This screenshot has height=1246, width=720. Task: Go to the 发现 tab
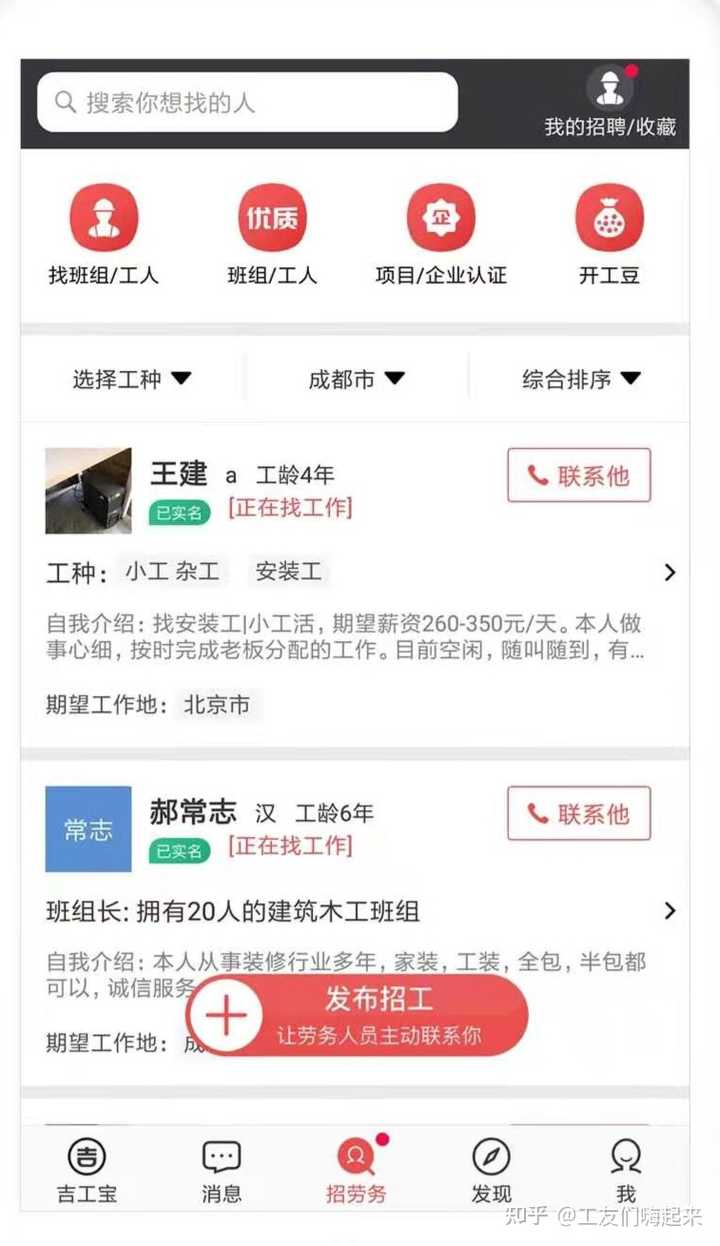[491, 1170]
